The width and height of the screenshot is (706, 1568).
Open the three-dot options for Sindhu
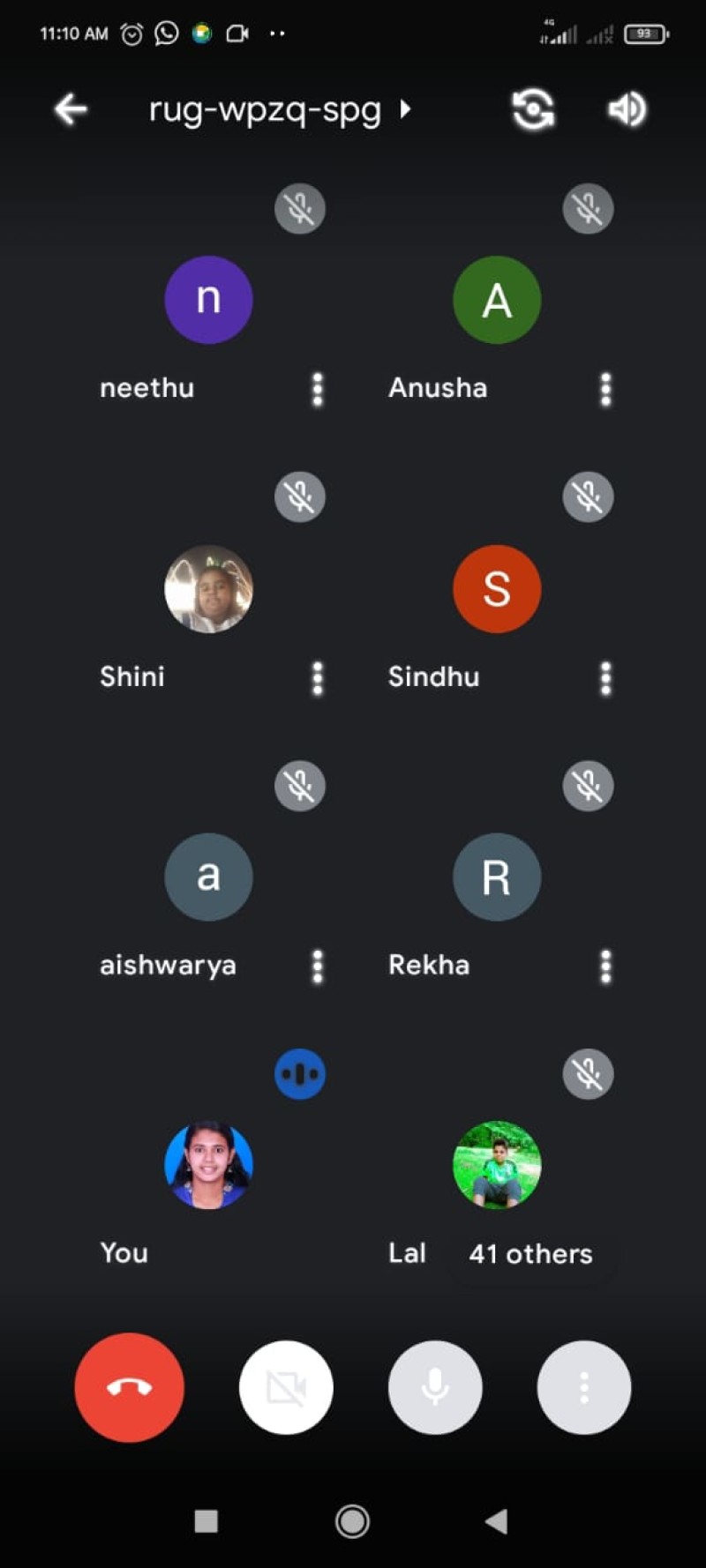605,678
